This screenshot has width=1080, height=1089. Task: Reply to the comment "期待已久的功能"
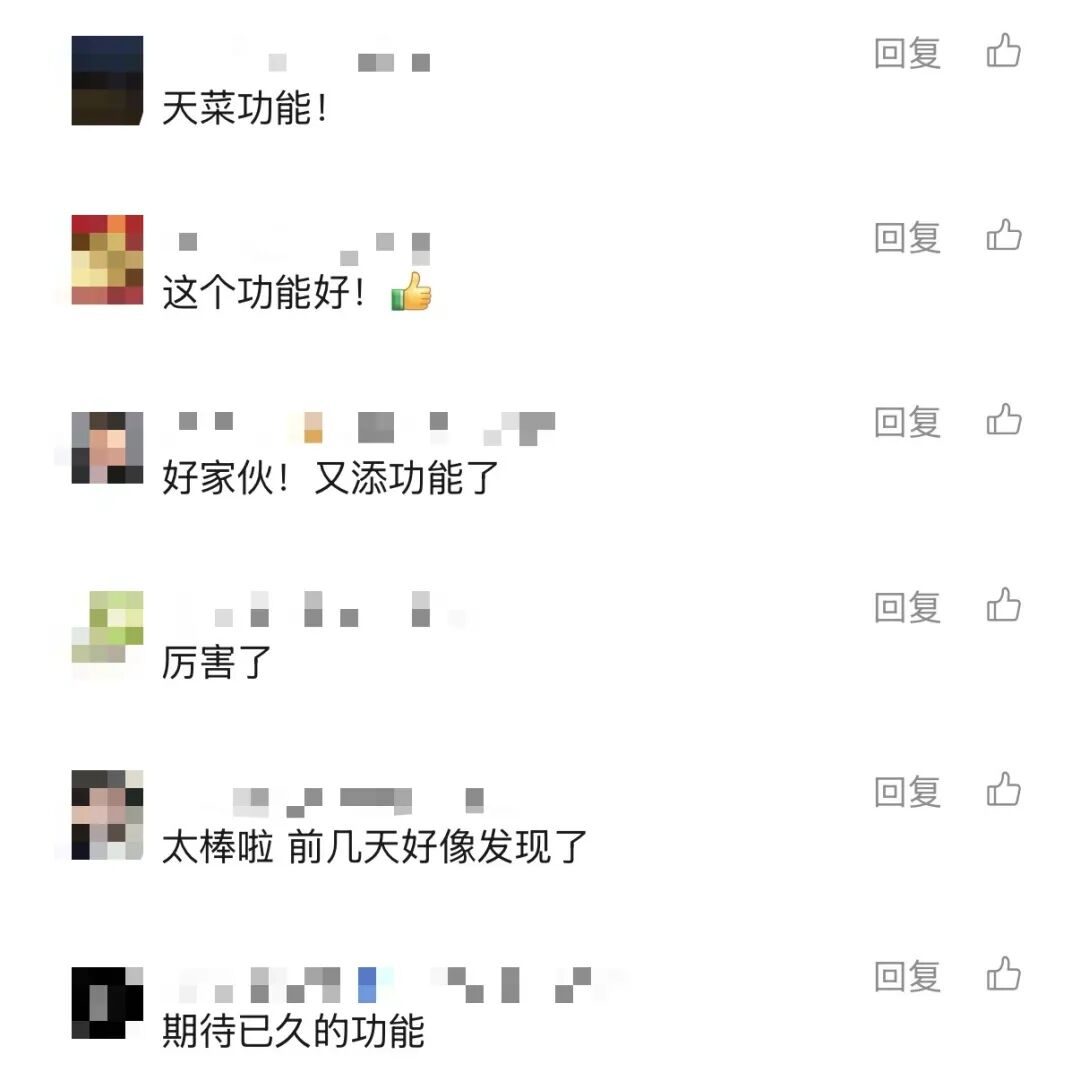coord(907,977)
